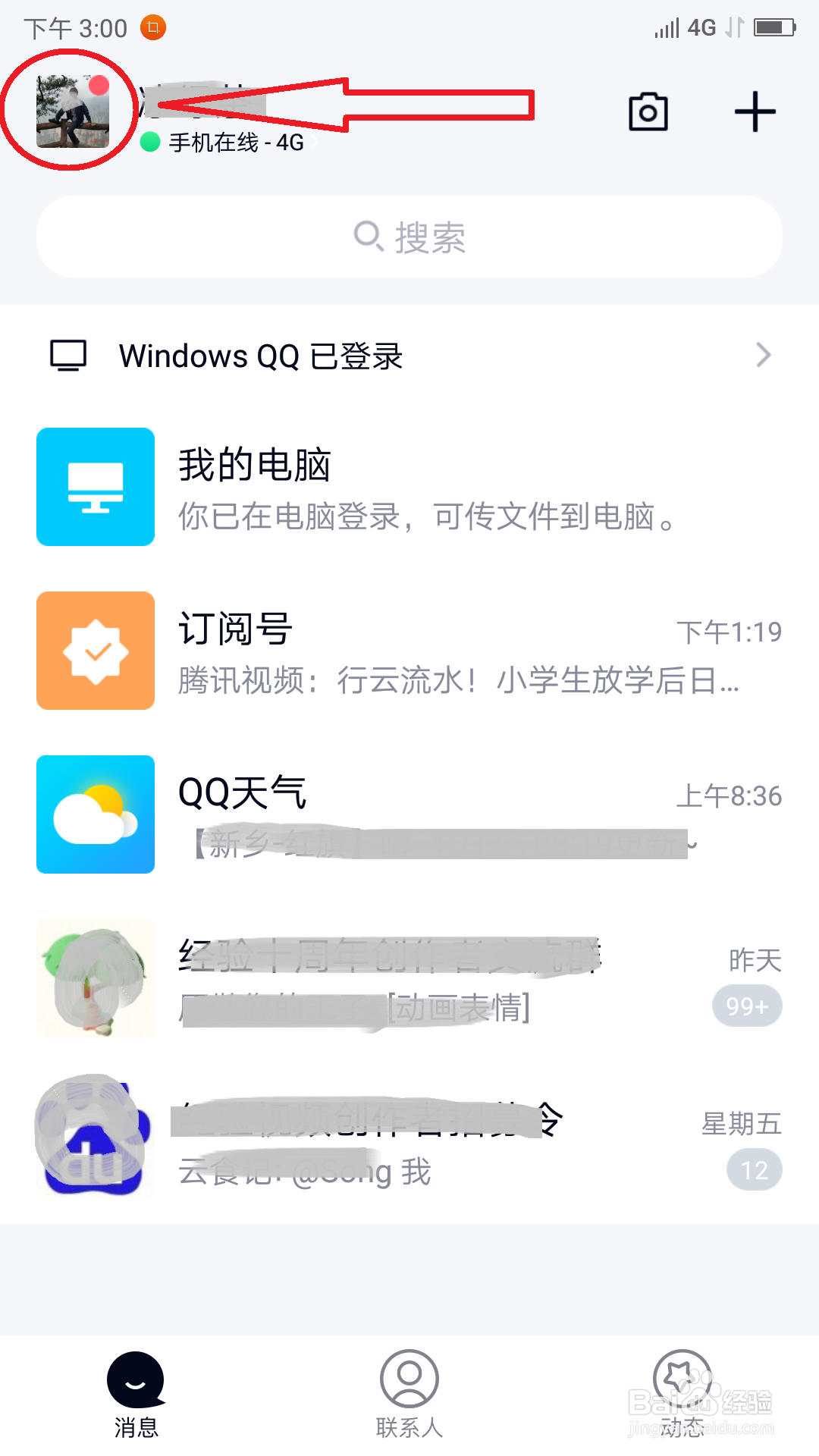Tap the 搜索 search field

click(x=409, y=237)
